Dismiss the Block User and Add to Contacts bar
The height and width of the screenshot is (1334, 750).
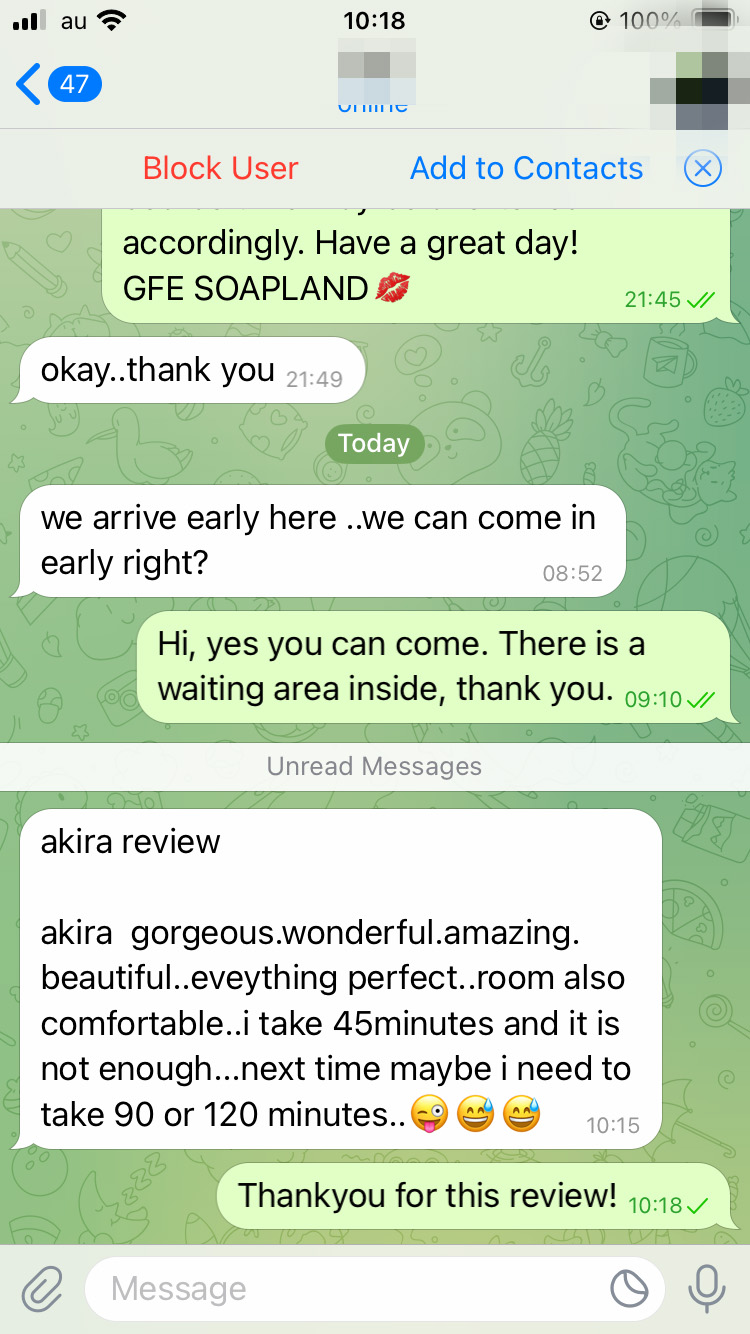click(702, 169)
